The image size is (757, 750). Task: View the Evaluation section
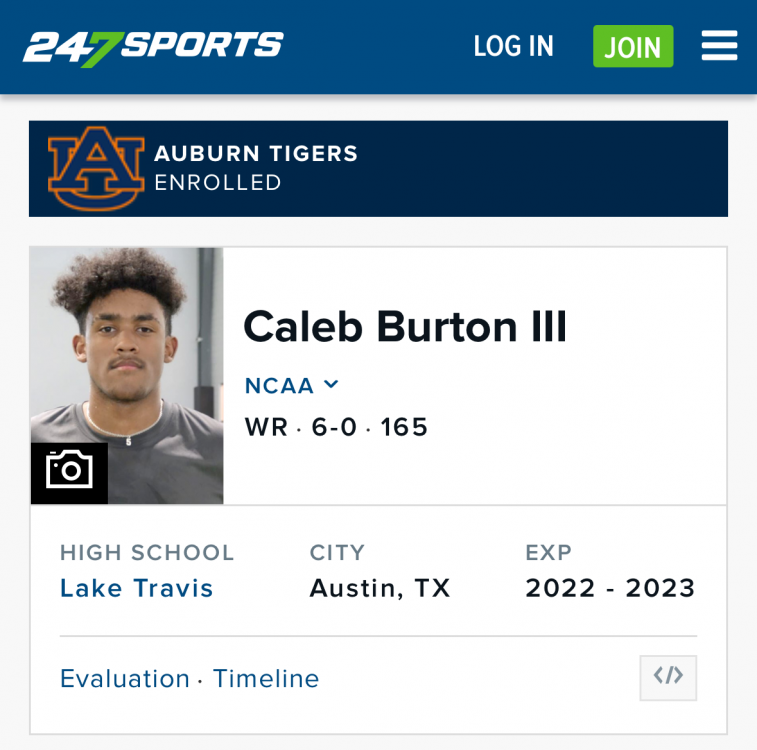tap(125, 679)
